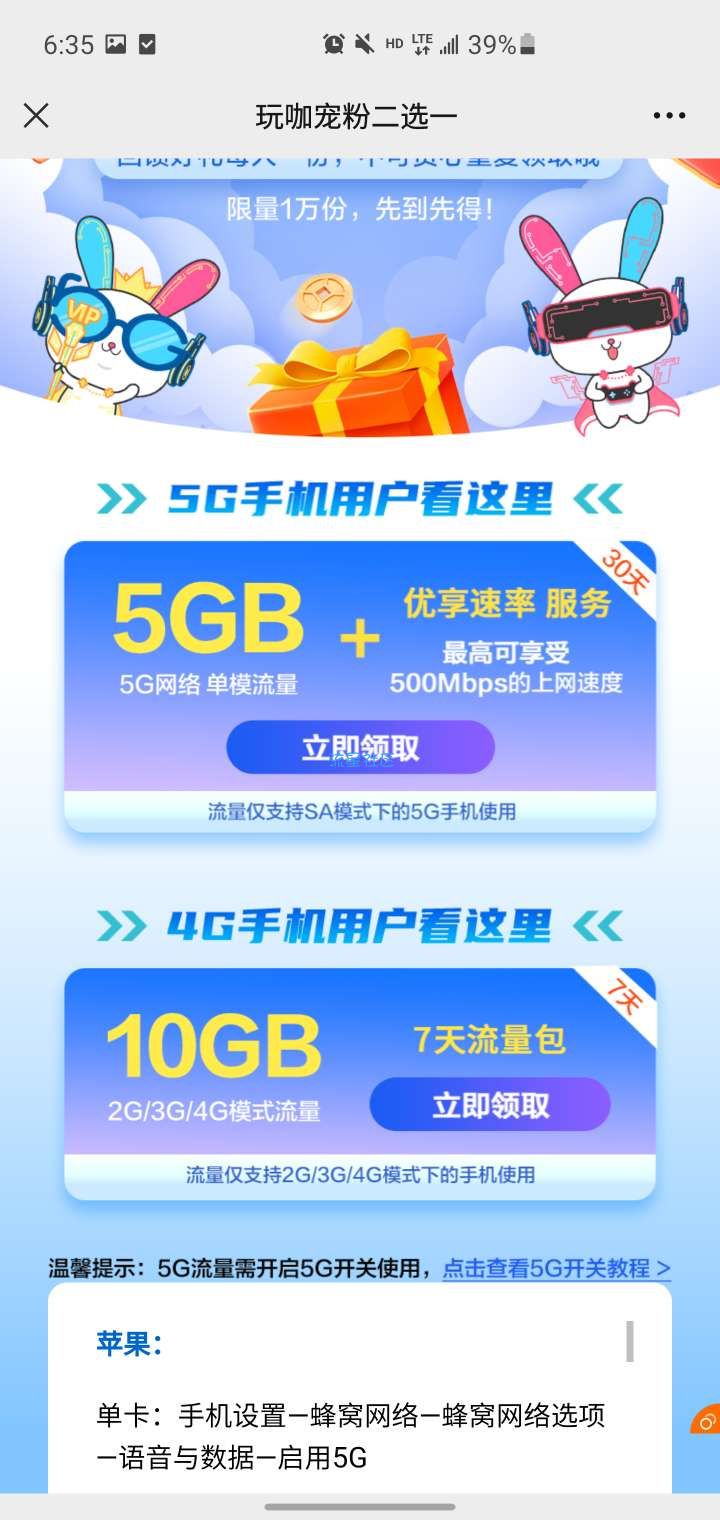This screenshot has width=720, height=1520.
Task: Close the 玩咖宠粉二选一 page
Action: pyautogui.click(x=36, y=116)
